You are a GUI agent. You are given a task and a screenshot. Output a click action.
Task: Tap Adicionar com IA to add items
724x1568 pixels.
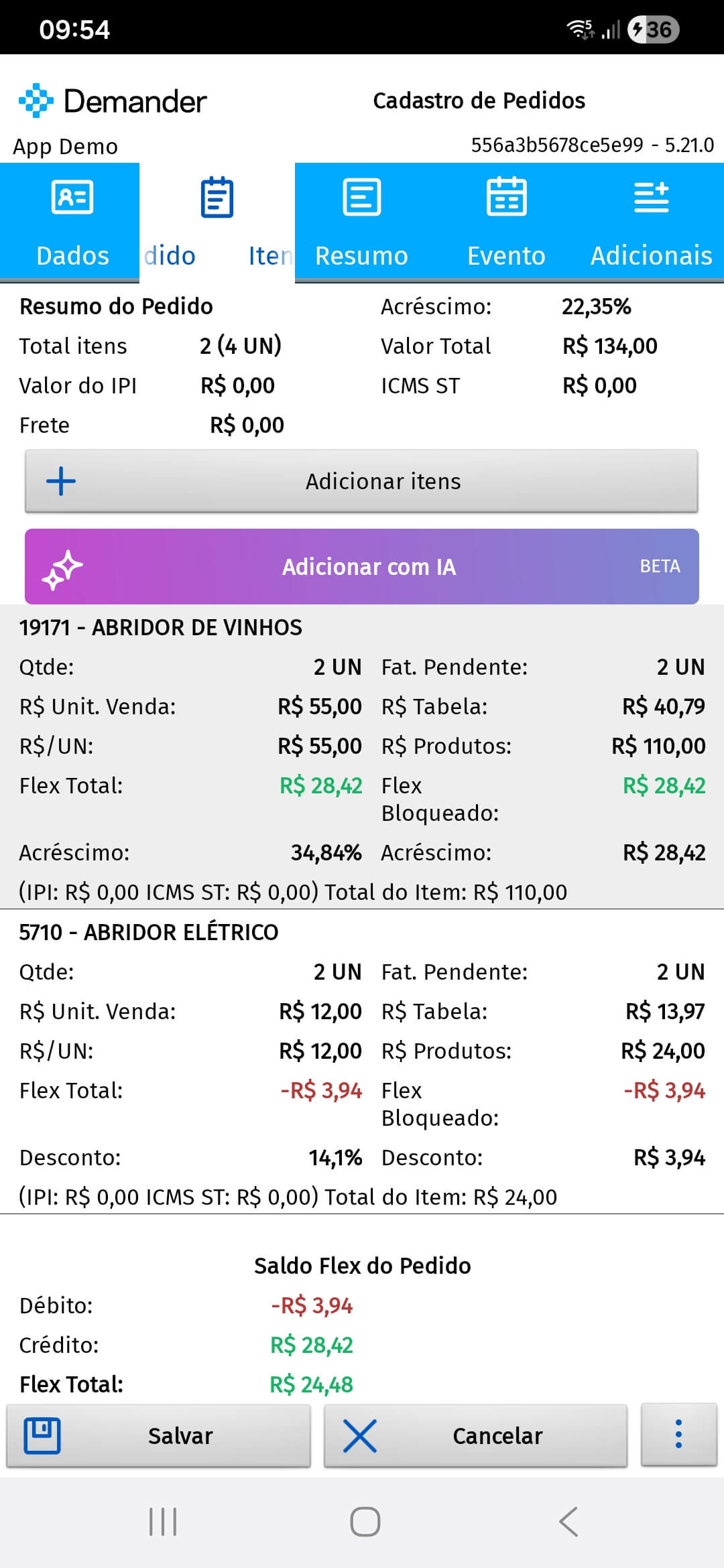(x=368, y=566)
